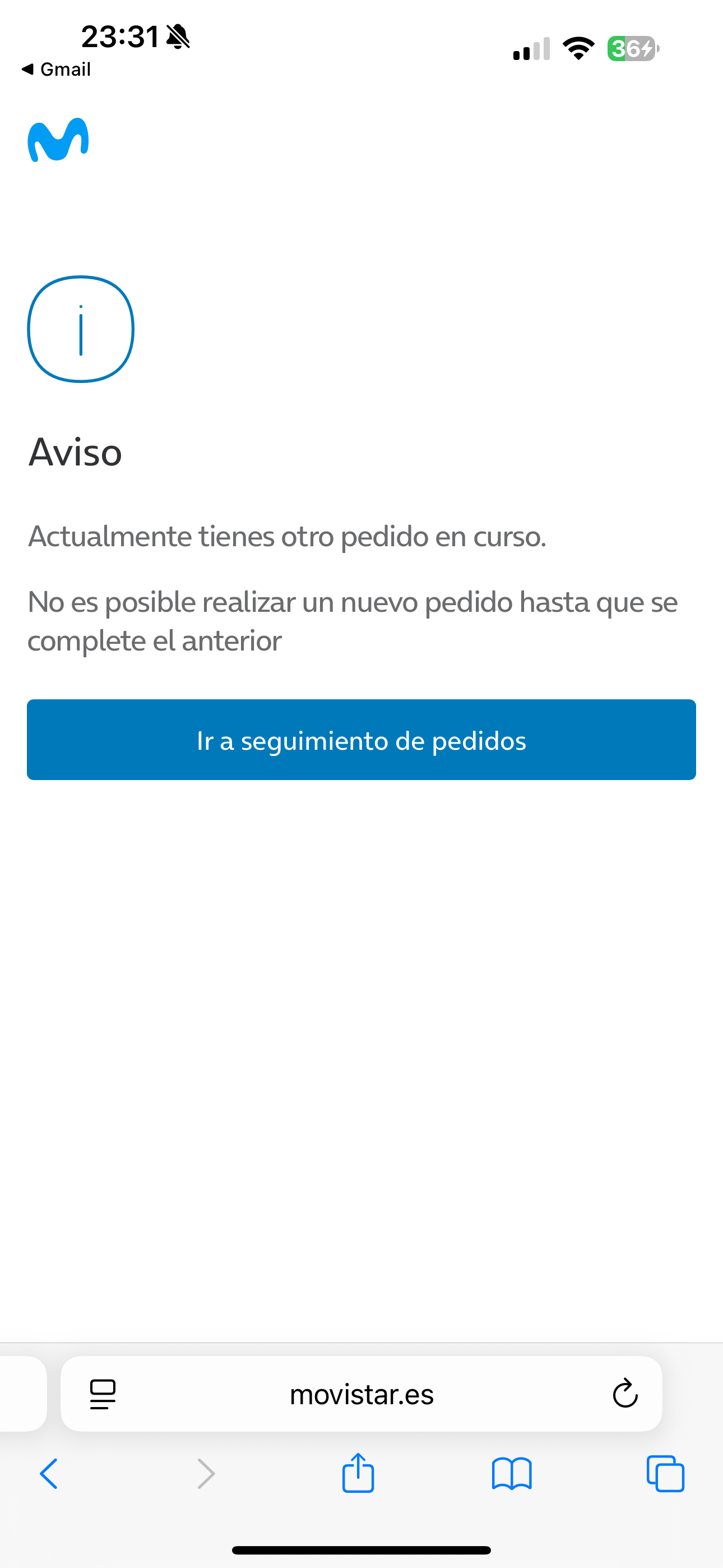
Task: Tap Ir a seguimiento de pedidos button
Action: pos(361,740)
